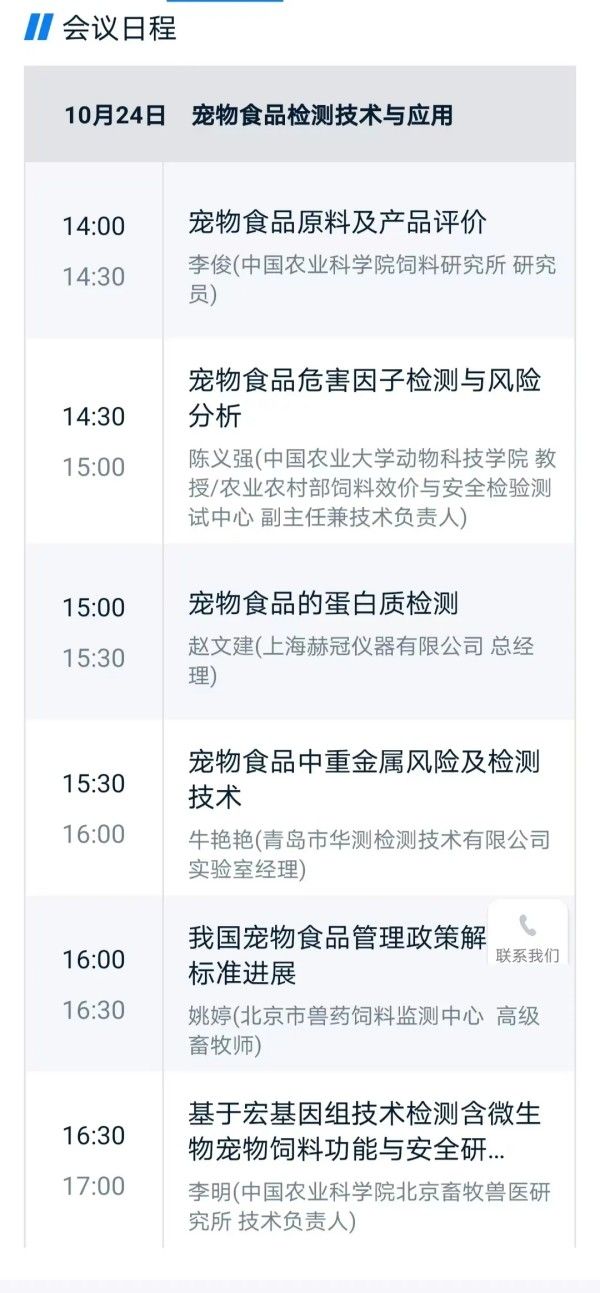Tap the 联系我们 floating contact button

(x=528, y=938)
